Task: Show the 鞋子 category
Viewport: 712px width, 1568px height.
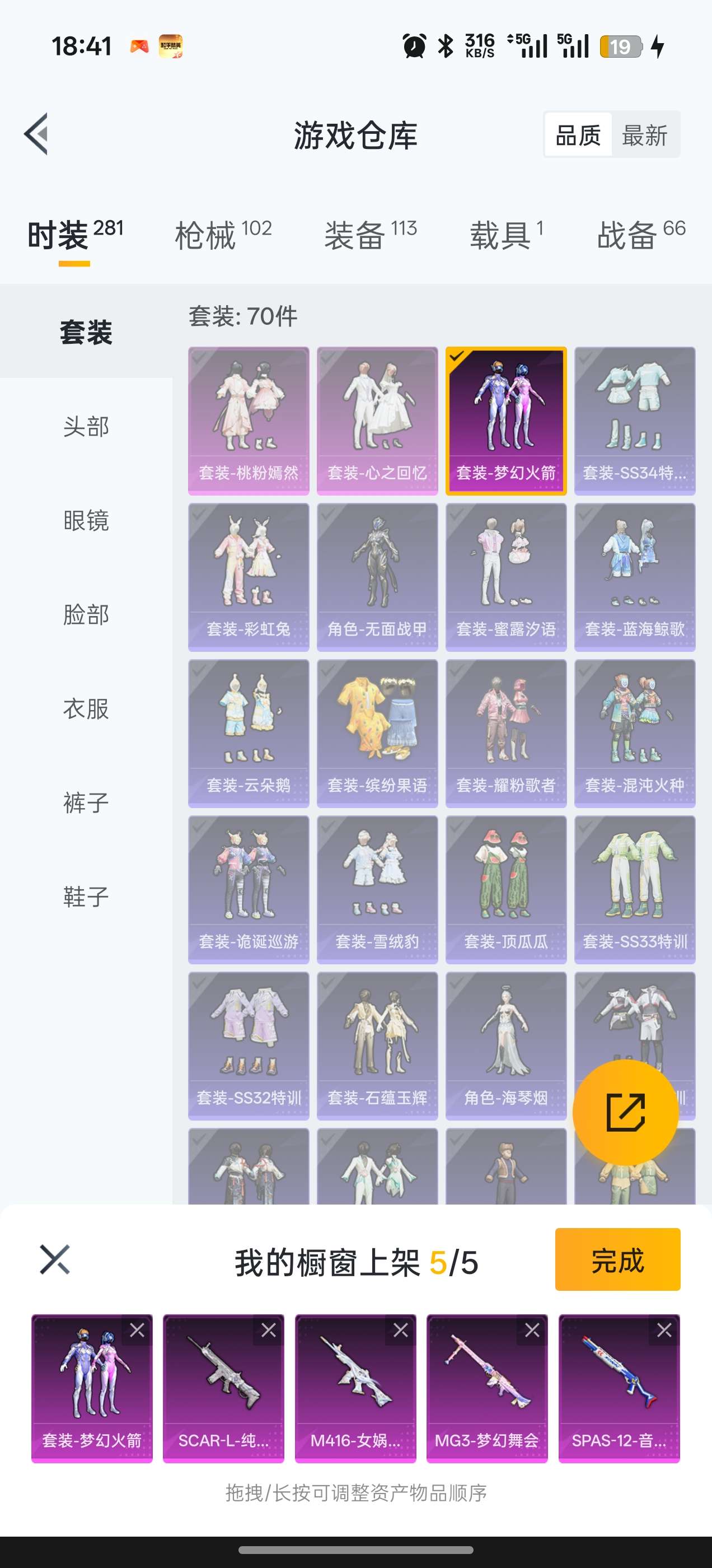Action: click(x=86, y=897)
